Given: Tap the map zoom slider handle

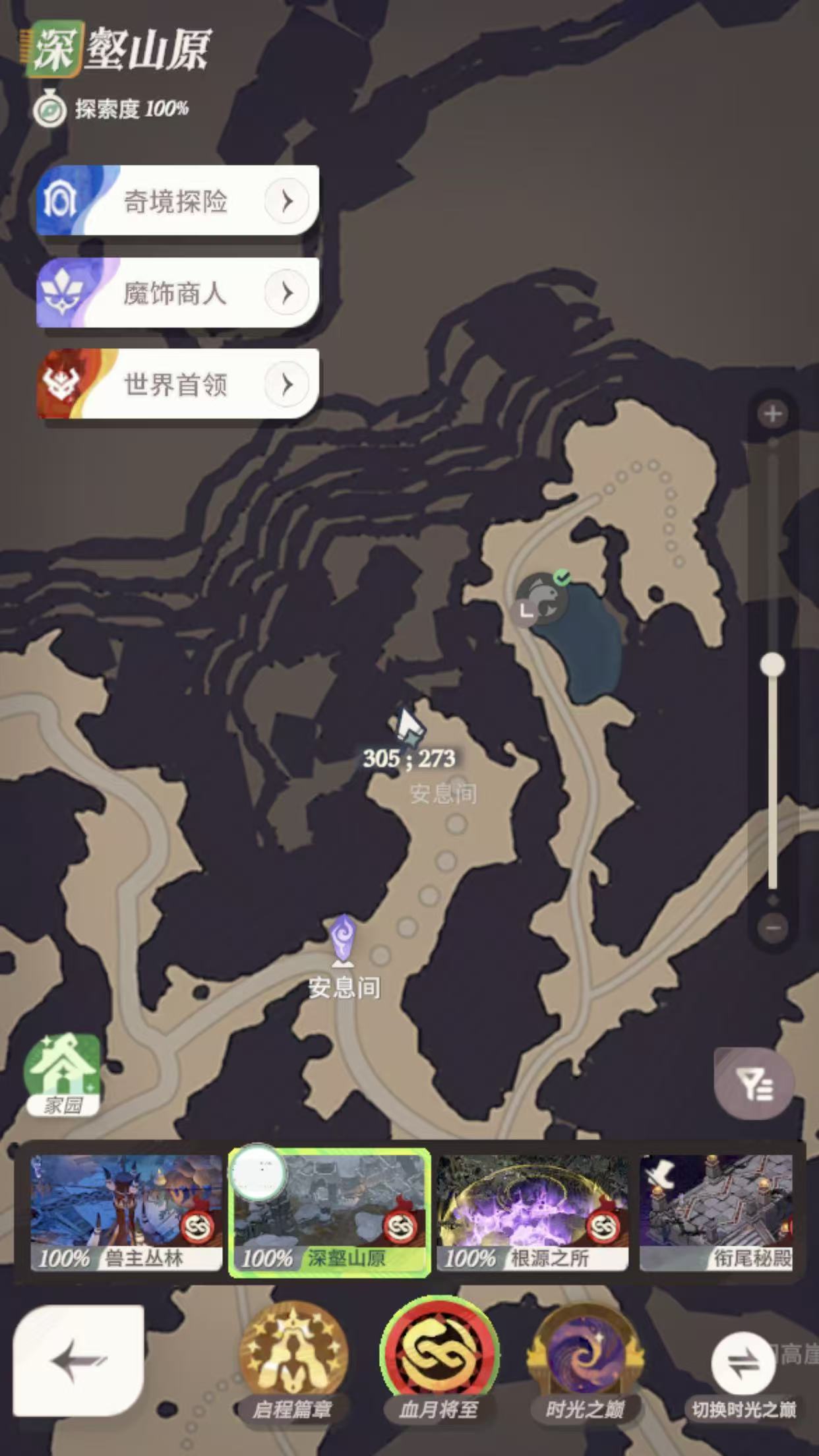Looking at the screenshot, I should pyautogui.click(x=772, y=665).
